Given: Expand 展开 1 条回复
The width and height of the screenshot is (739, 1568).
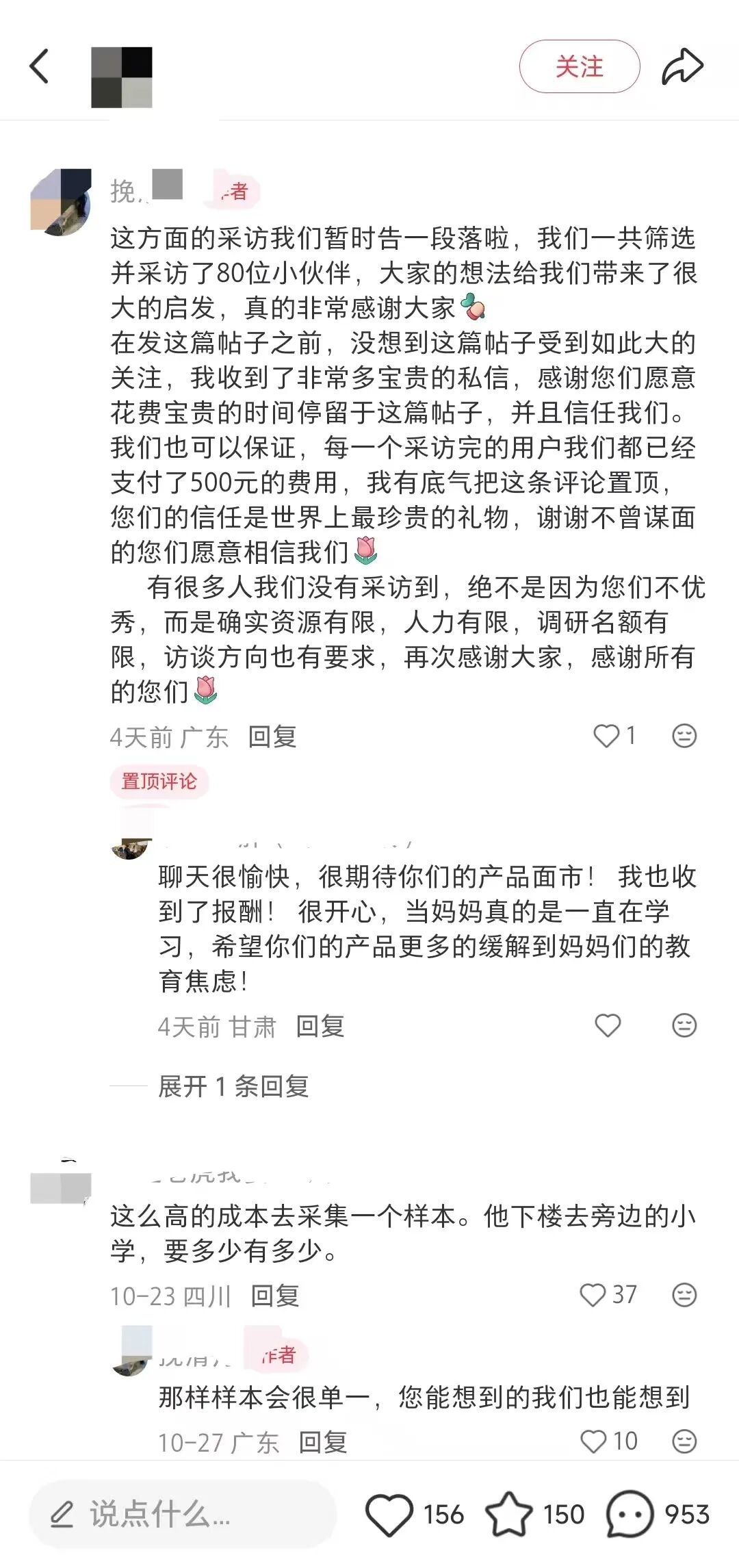Looking at the screenshot, I should pos(233,1086).
